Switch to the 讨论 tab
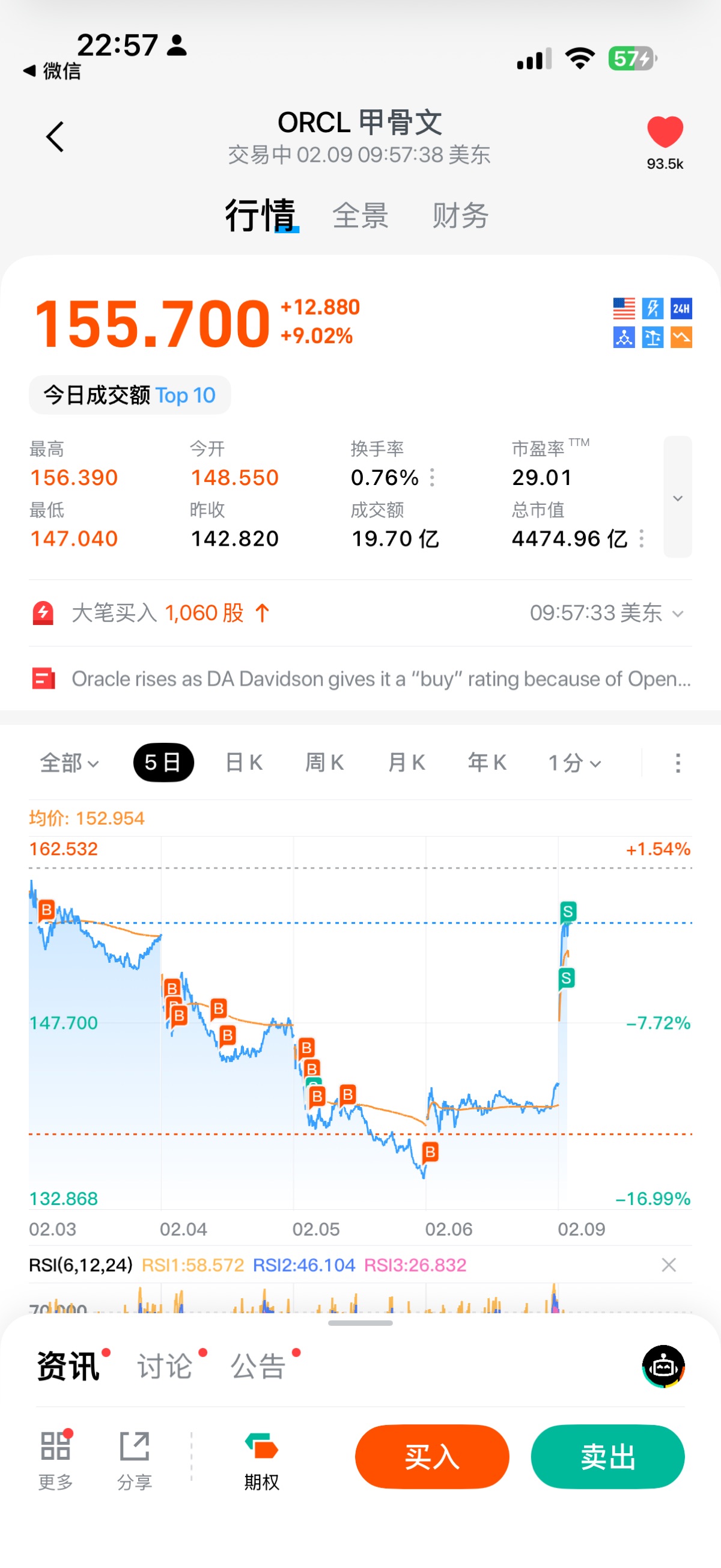Image resolution: width=721 pixels, height=1568 pixels. point(164,1366)
